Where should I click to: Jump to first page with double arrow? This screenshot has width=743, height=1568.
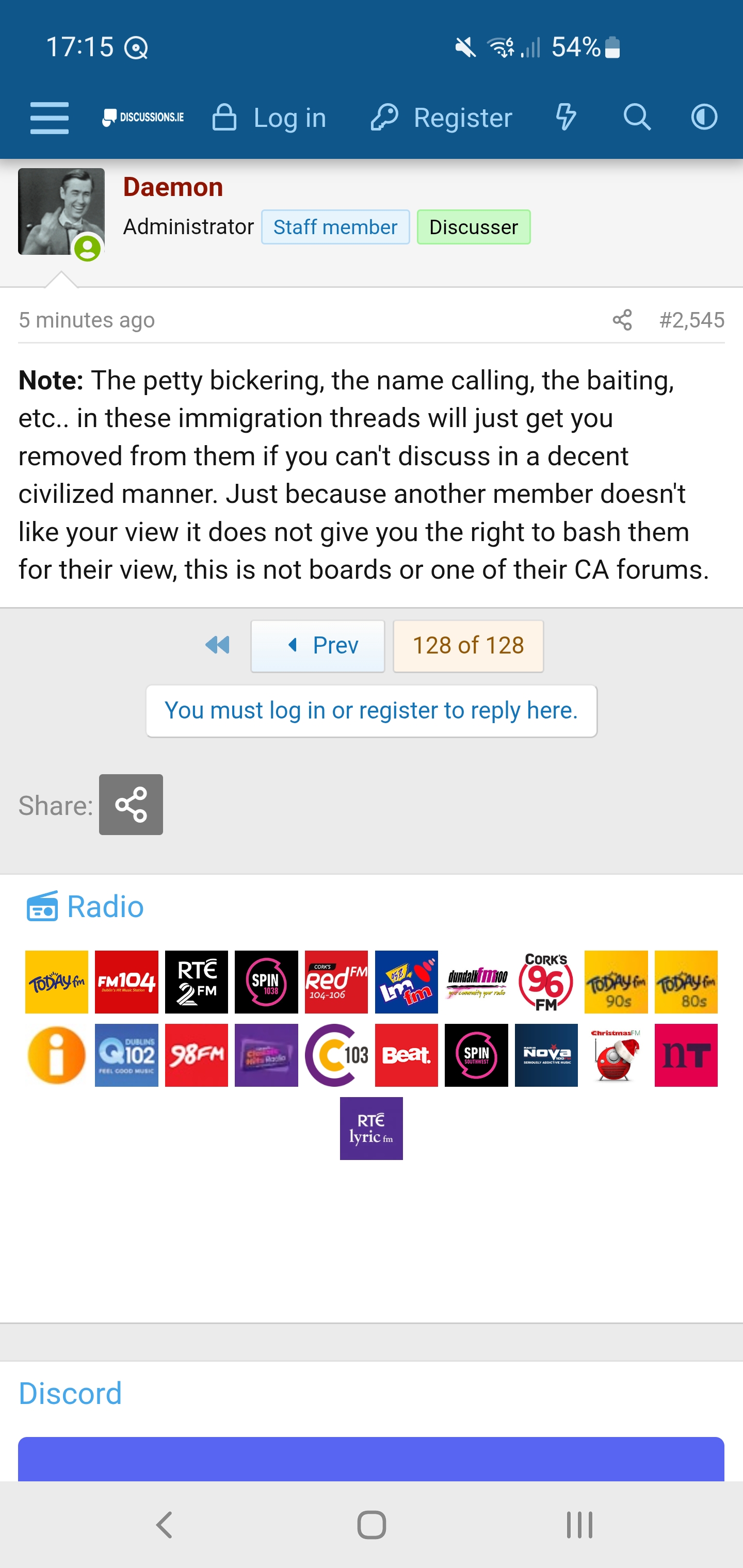[x=217, y=645]
